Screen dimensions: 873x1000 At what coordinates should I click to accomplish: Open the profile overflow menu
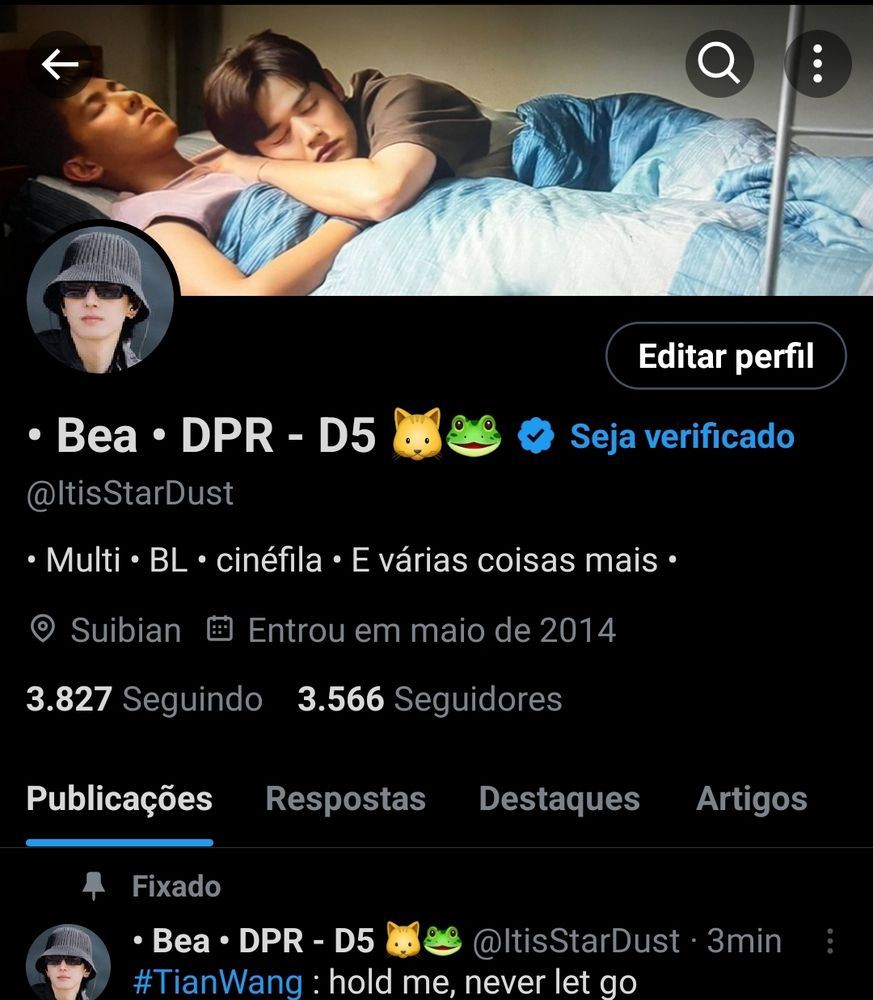point(817,65)
